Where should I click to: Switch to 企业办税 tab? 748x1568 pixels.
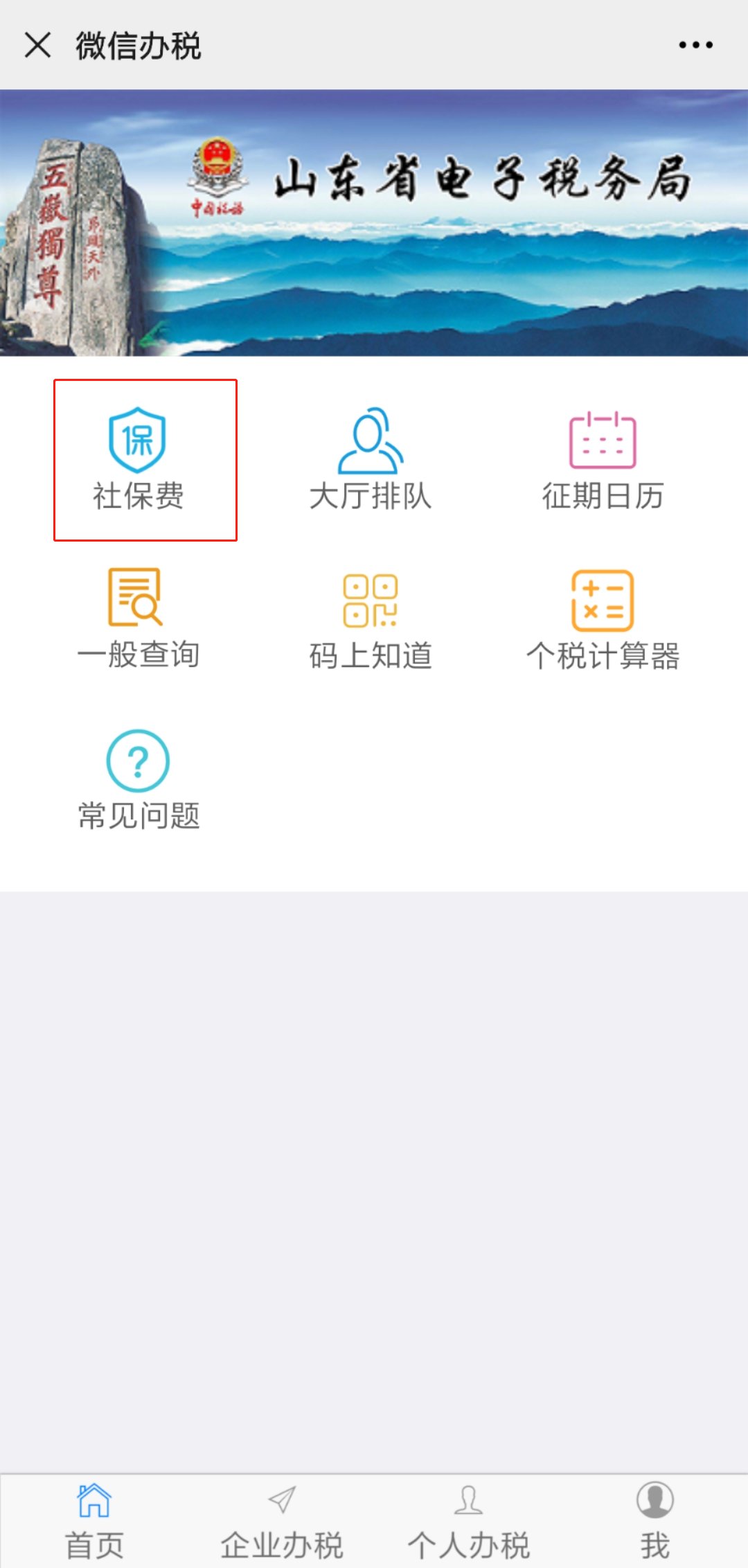(x=281, y=1521)
